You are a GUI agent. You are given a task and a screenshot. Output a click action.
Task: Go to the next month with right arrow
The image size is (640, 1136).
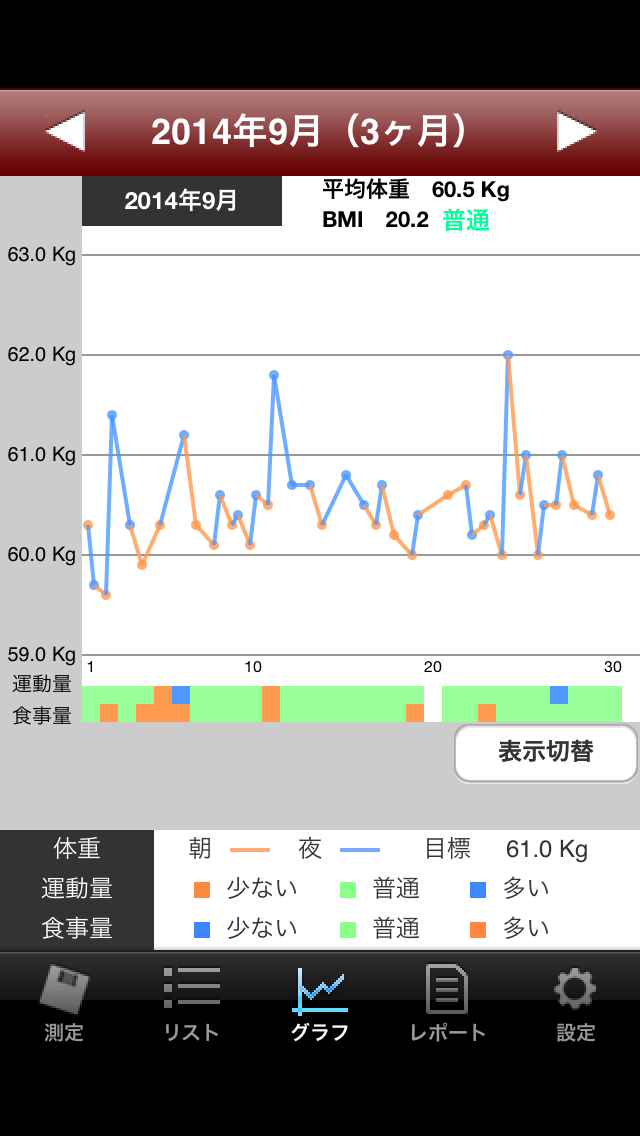[x=575, y=132]
